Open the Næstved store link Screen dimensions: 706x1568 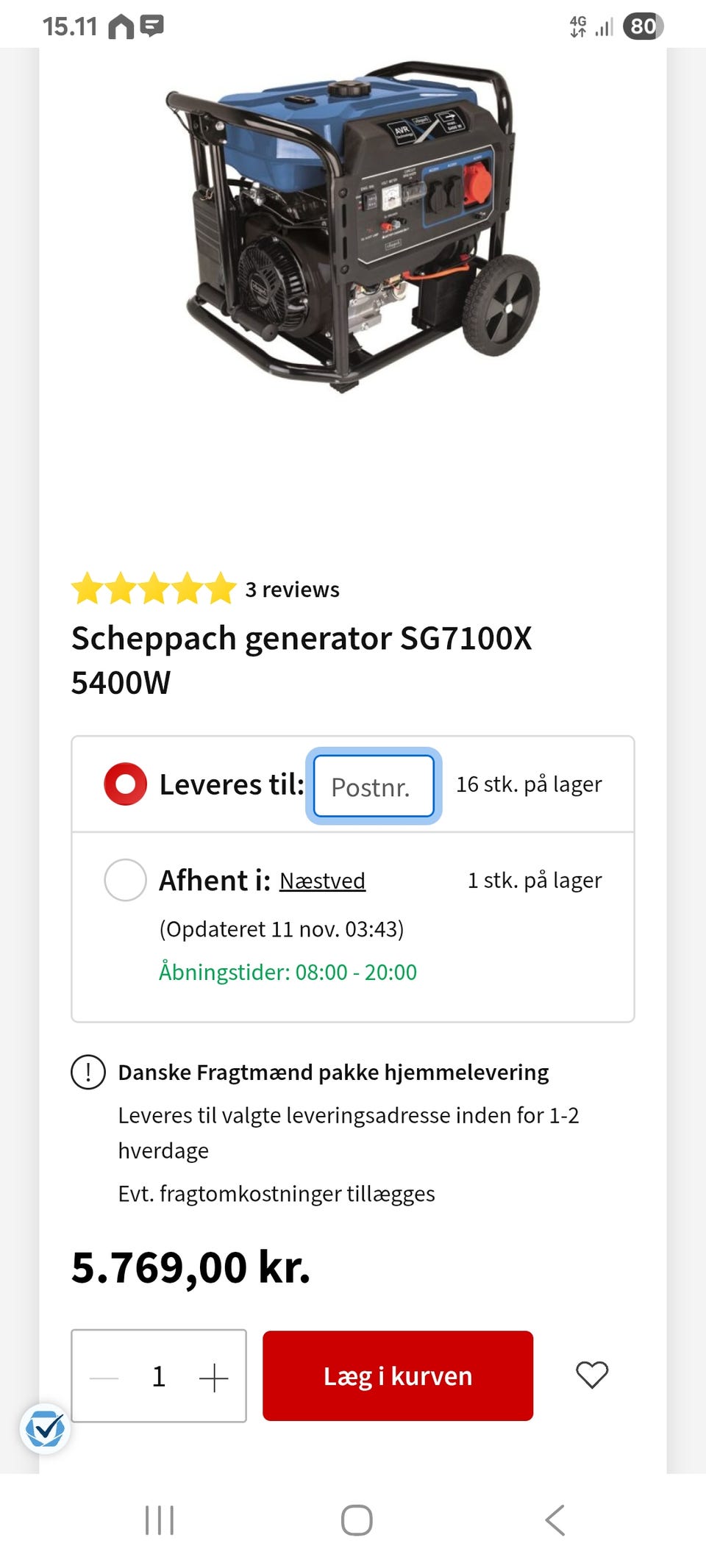pos(322,880)
